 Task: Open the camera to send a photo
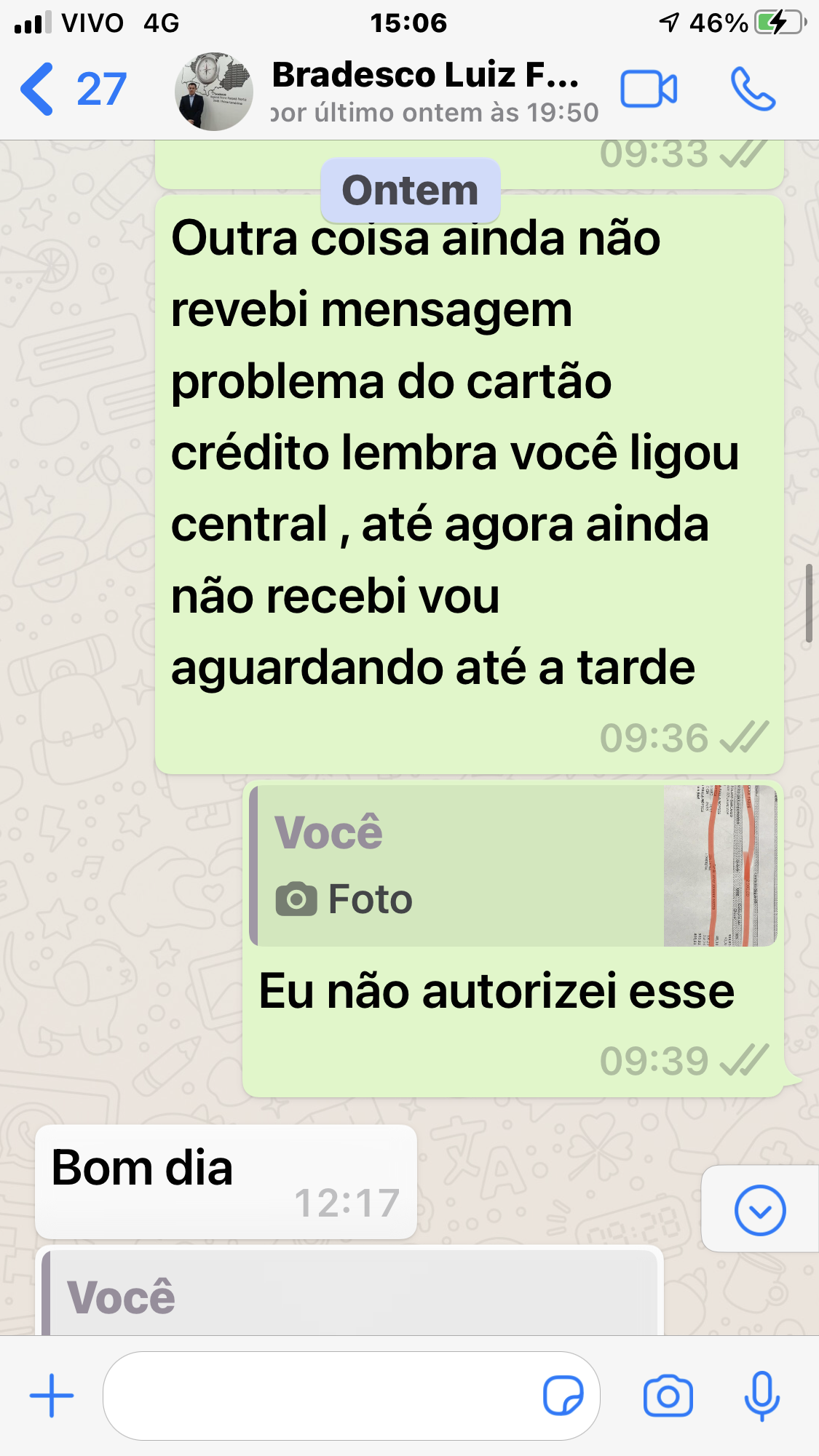(x=668, y=1396)
